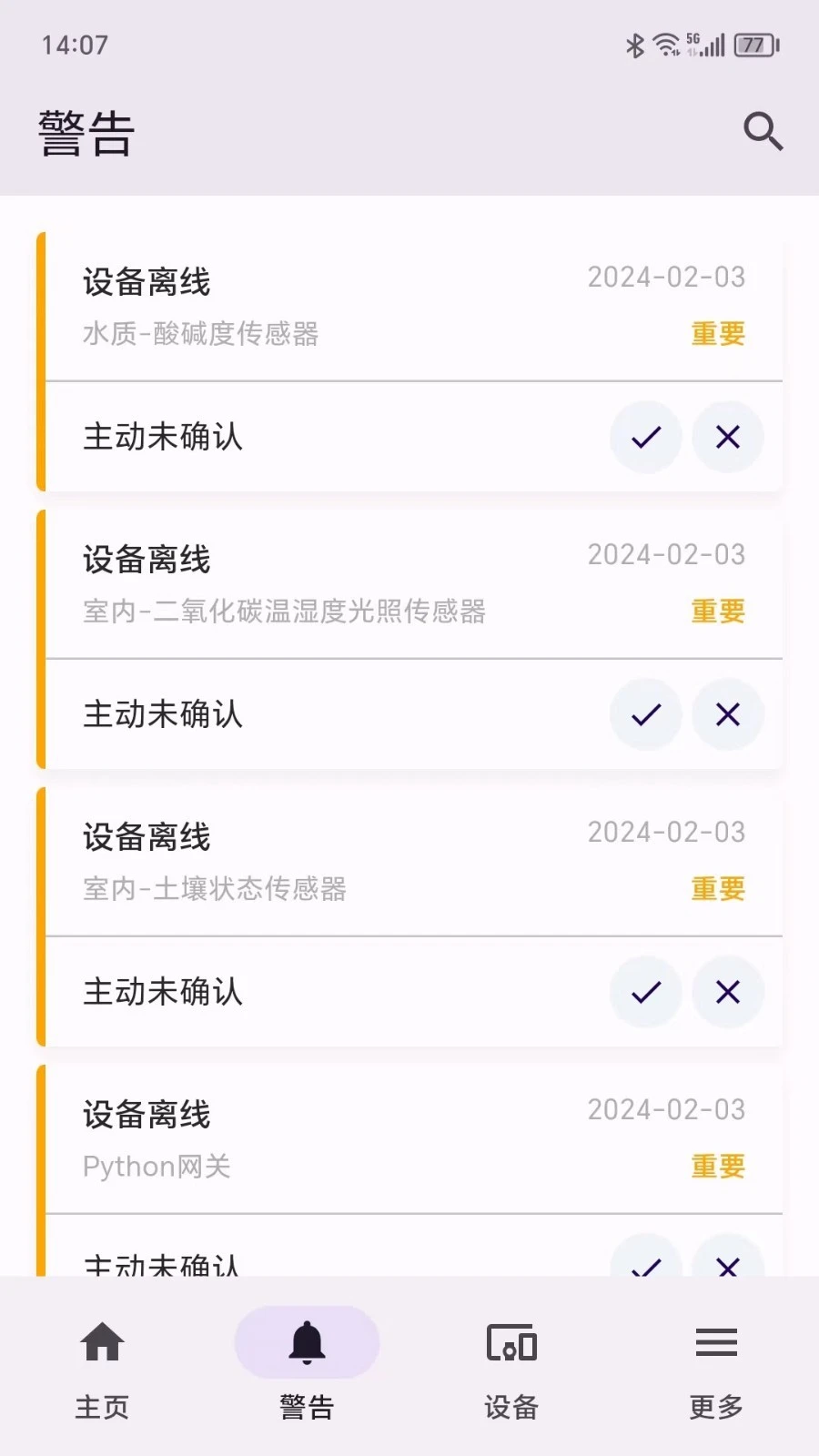This screenshot has width=819, height=1456.
Task: Dismiss the 二氧化碳温湿度光照传感器 alert
Action: point(727,715)
